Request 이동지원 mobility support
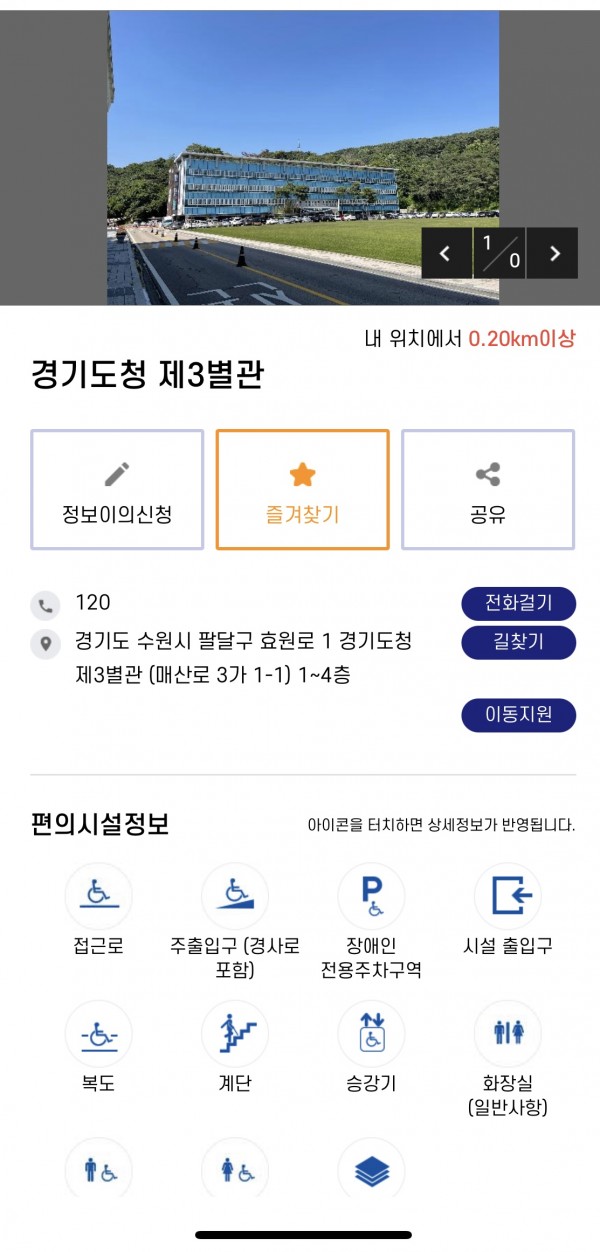This screenshot has width=600, height=1252. click(x=518, y=715)
